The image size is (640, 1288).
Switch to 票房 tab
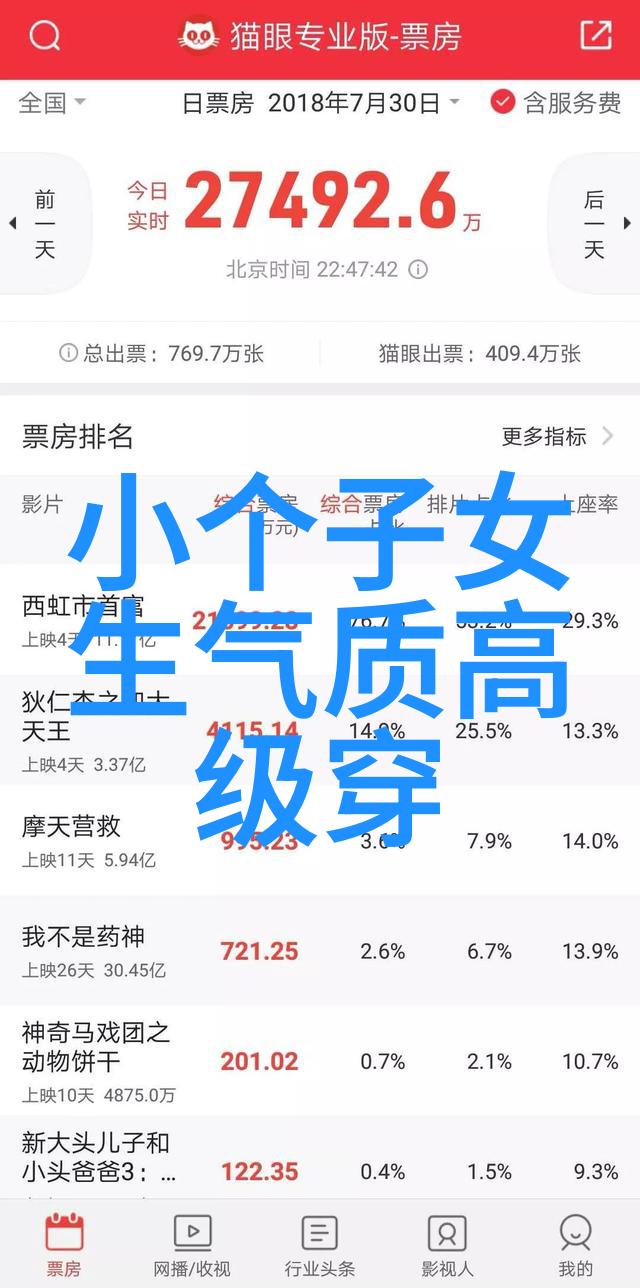[64, 1244]
